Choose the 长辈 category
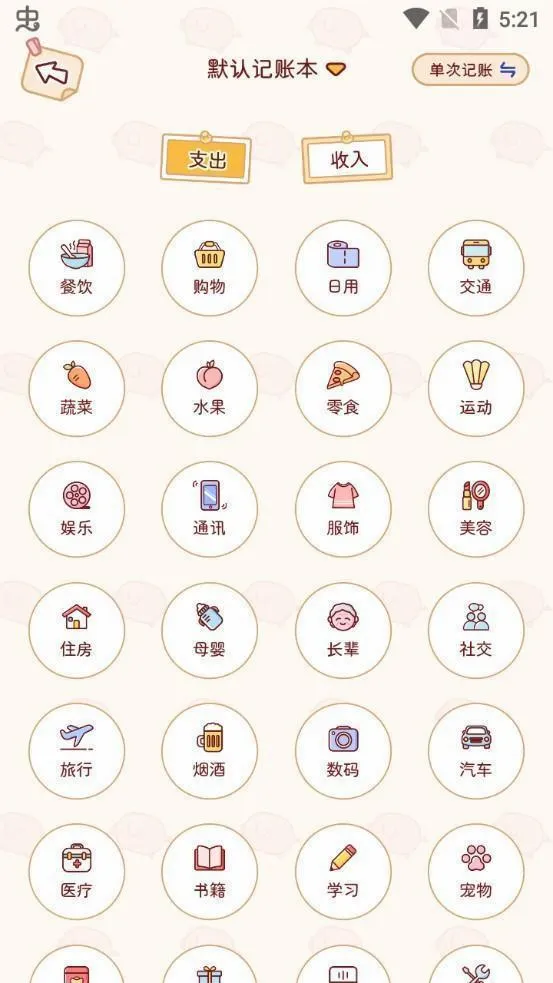Screen dimensions: 553x983 point(343,631)
